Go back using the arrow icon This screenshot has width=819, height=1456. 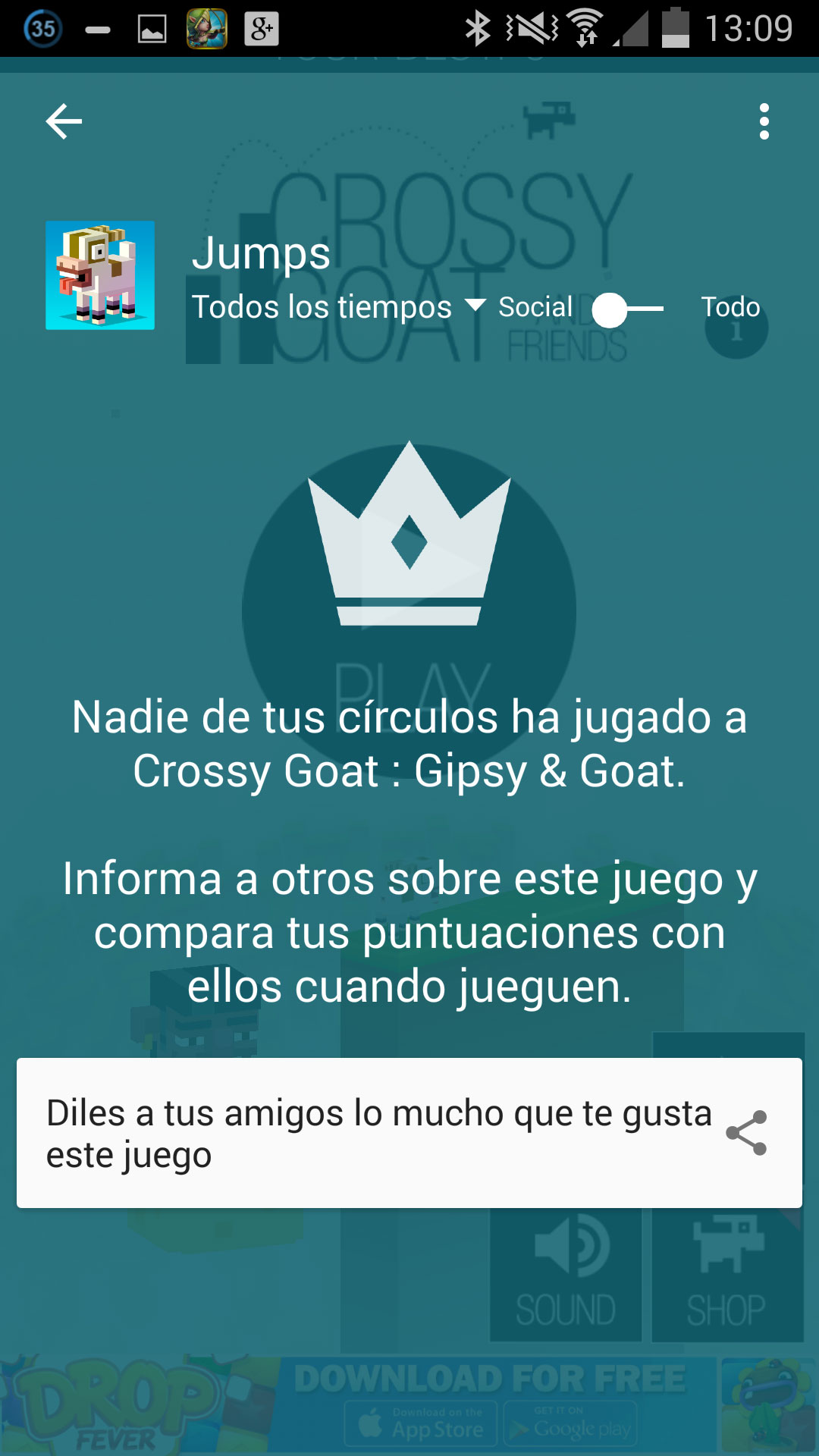[64, 121]
